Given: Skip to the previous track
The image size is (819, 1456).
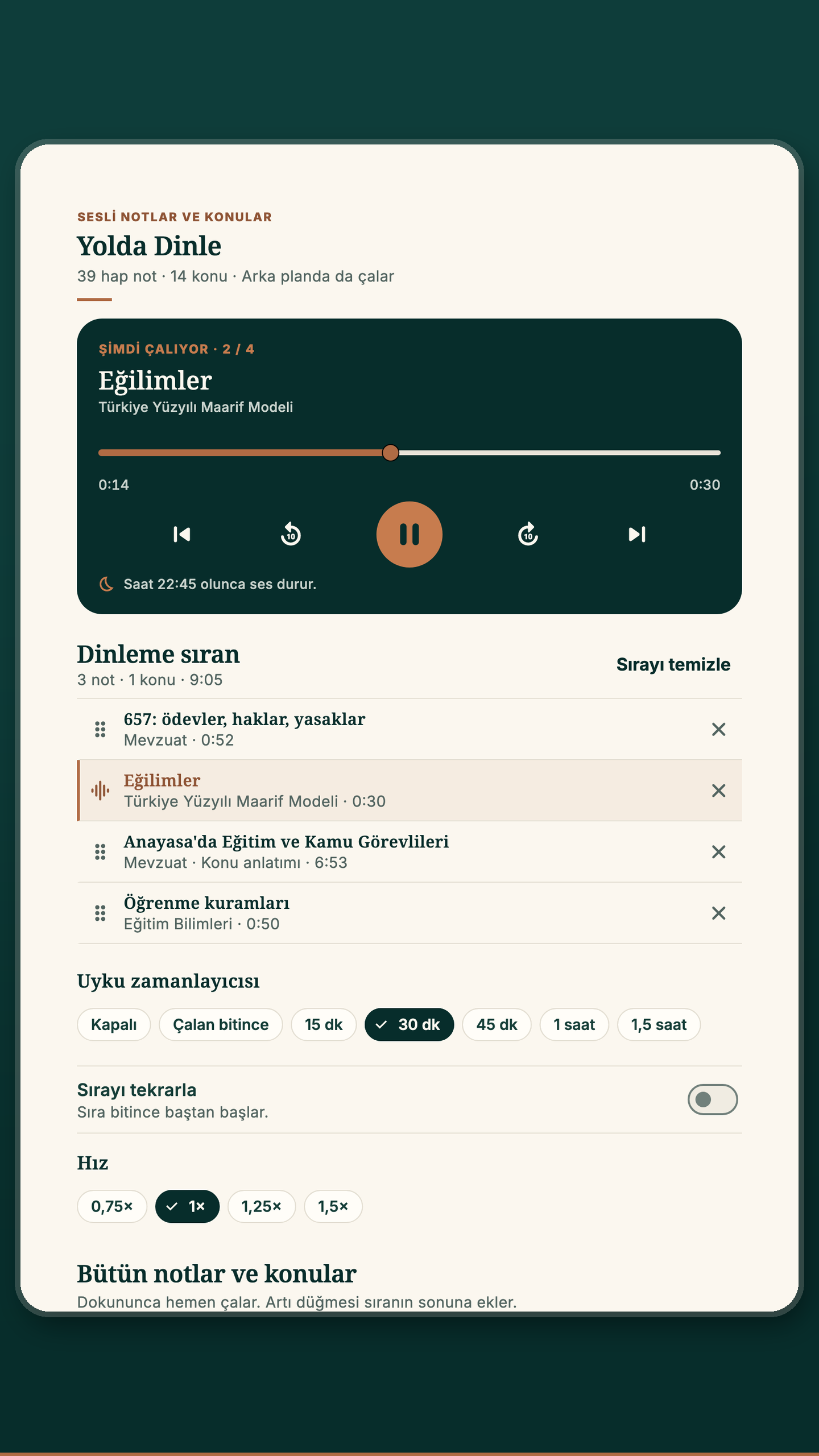Looking at the screenshot, I should point(181,534).
